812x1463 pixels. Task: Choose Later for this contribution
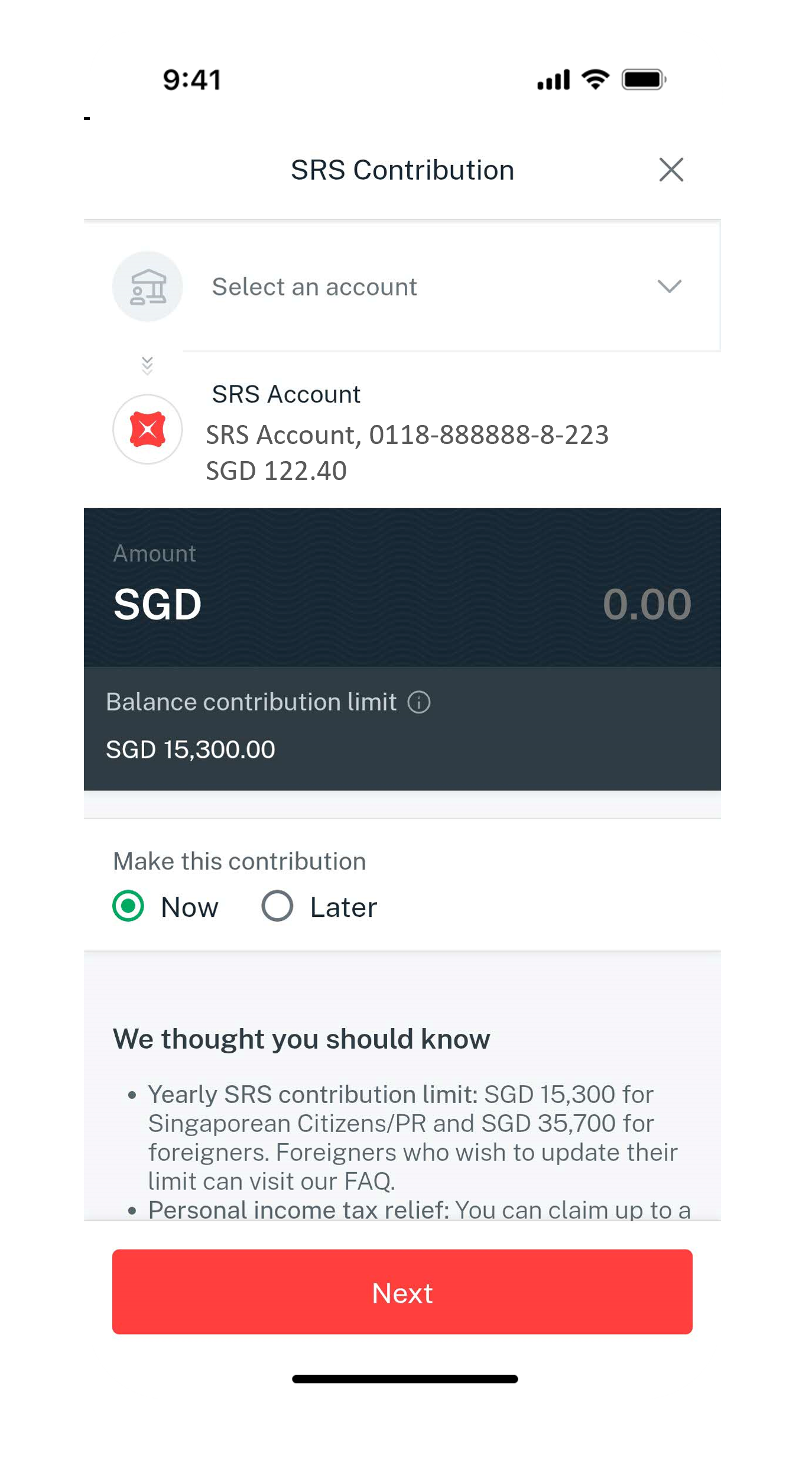[x=277, y=906]
